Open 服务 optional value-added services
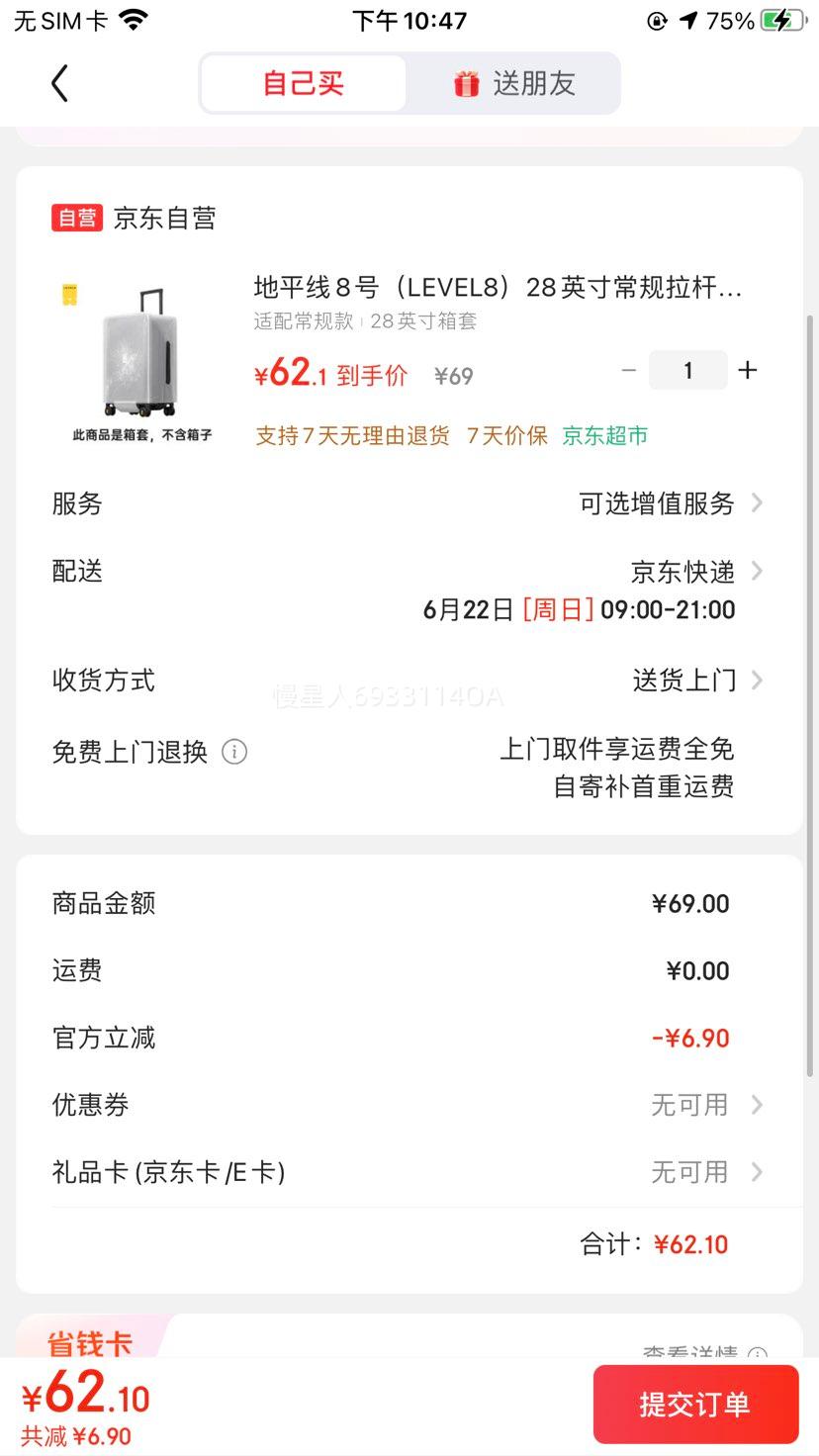The width and height of the screenshot is (819, 1456). pyautogui.click(x=409, y=503)
